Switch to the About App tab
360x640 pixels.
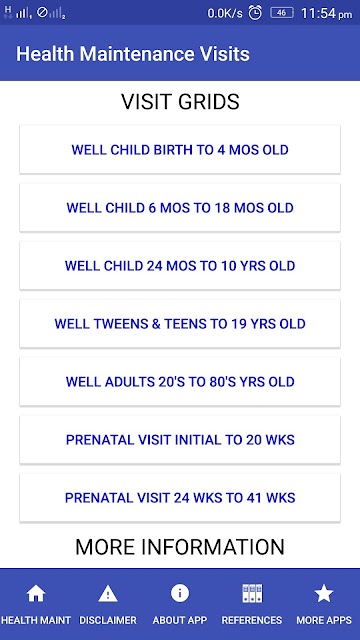coord(180,604)
